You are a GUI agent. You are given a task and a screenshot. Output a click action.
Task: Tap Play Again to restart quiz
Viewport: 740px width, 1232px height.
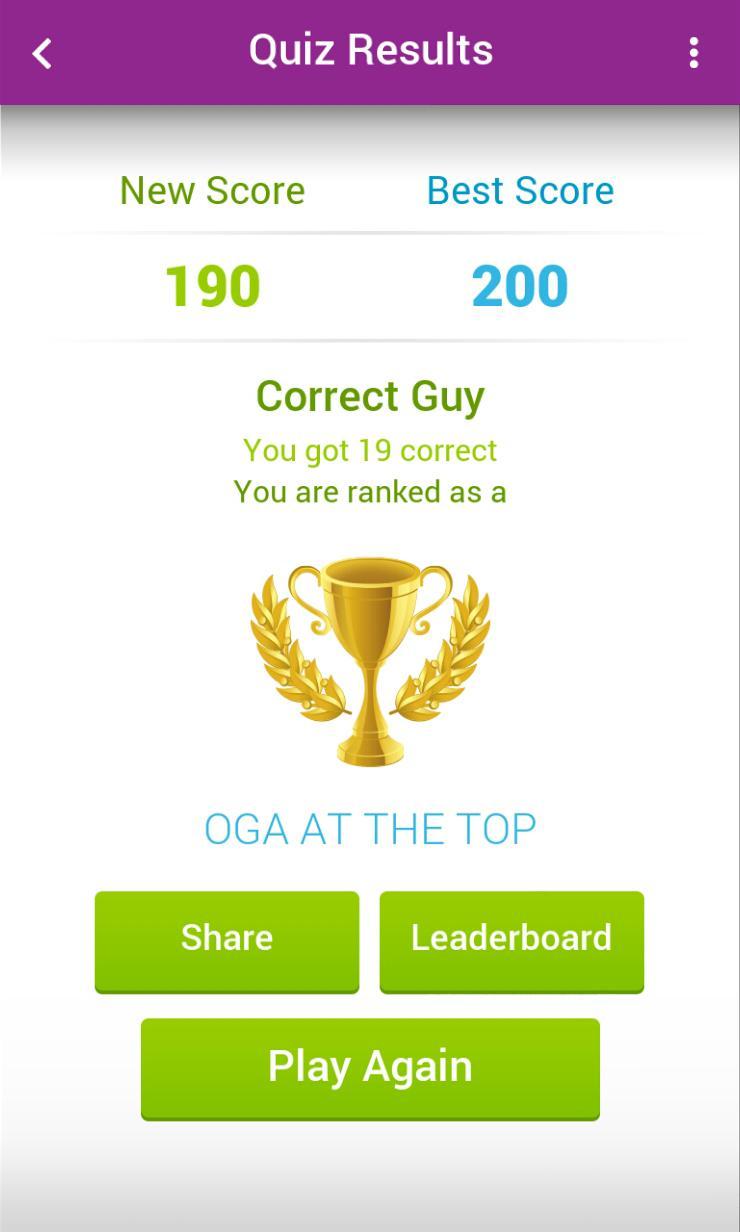[370, 1067]
